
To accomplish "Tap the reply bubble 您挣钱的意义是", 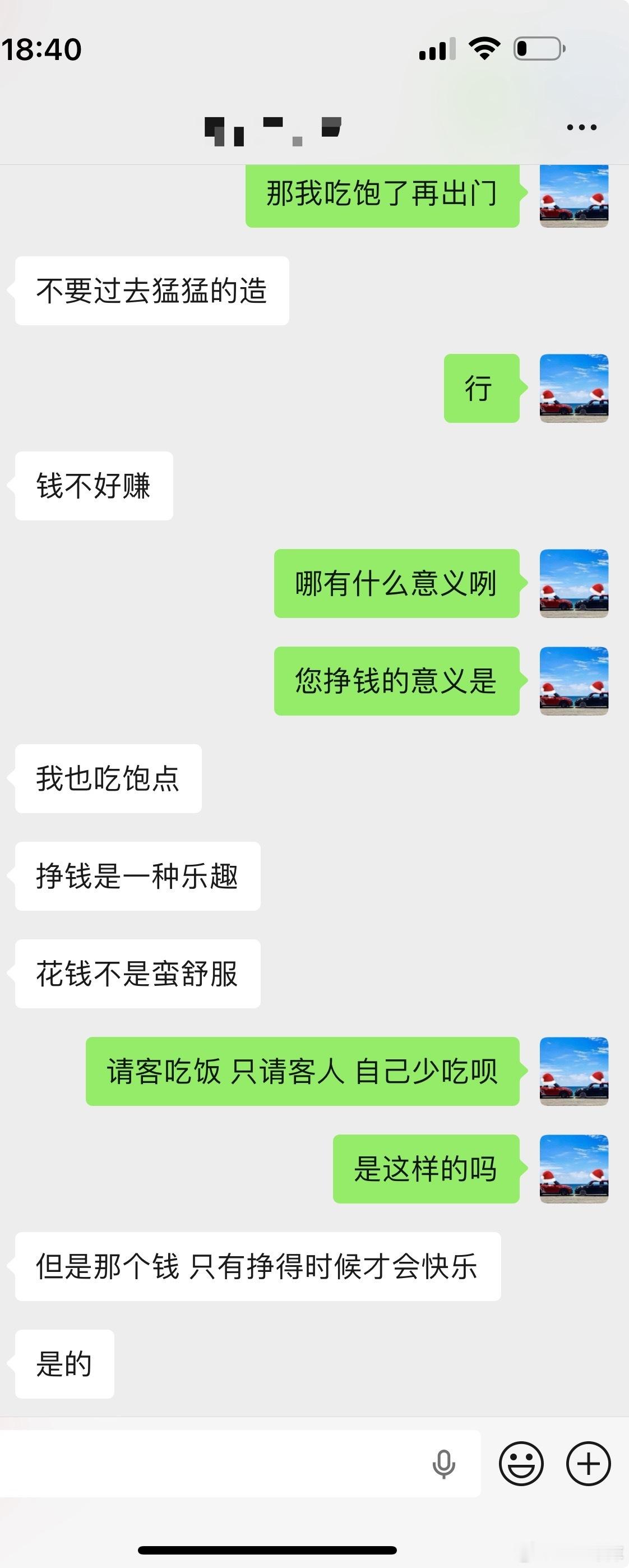I will 396,682.
